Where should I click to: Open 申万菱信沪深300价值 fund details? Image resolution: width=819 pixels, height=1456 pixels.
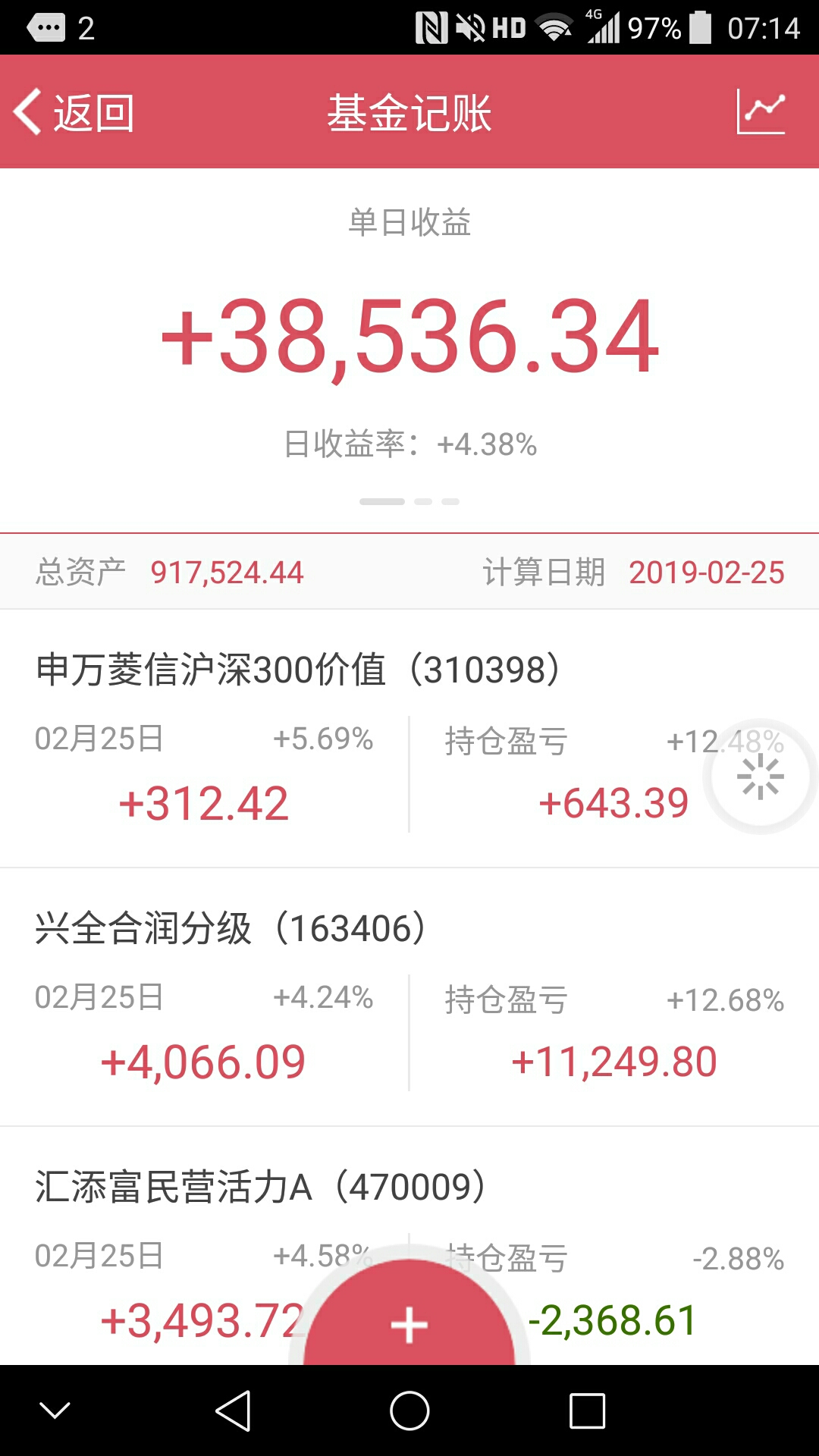click(409, 739)
